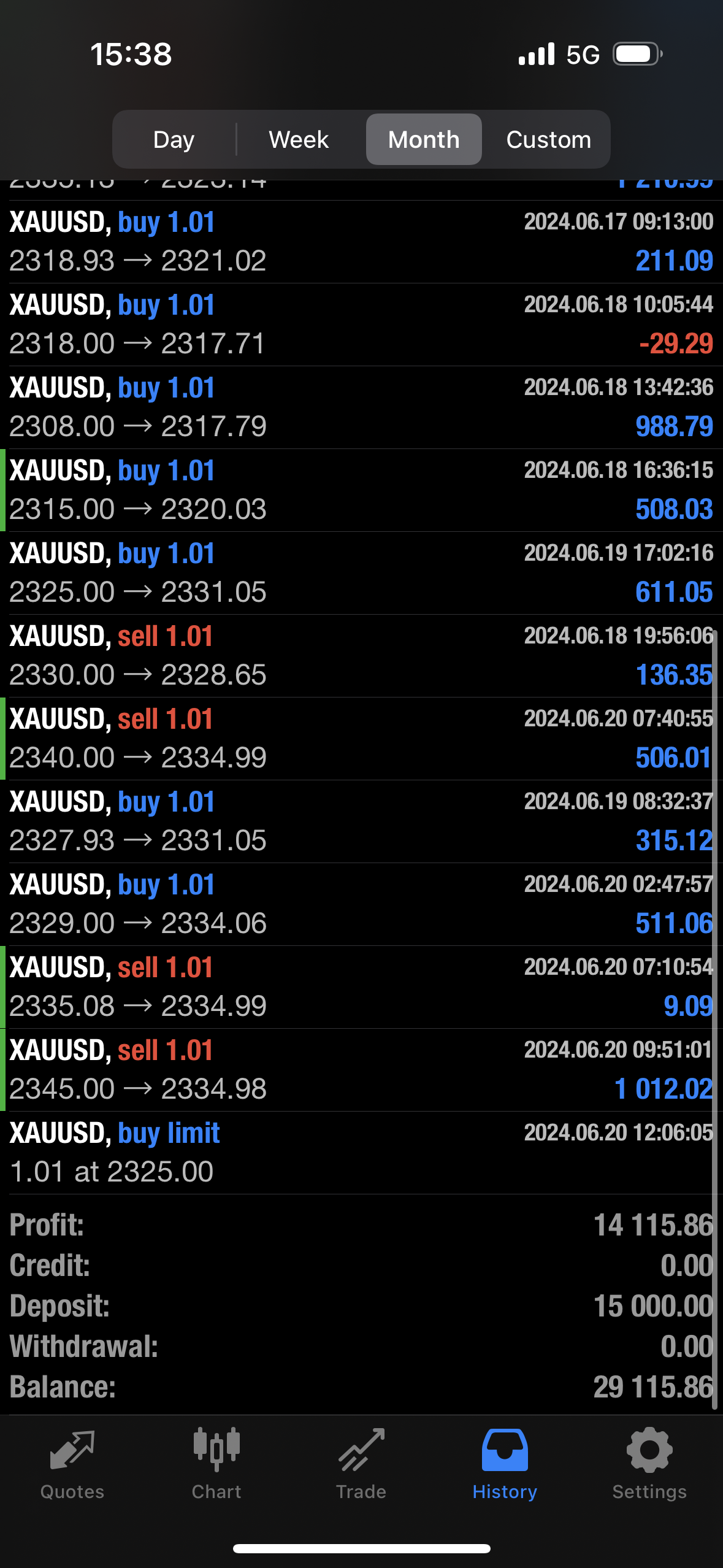Open the Custom period option
Image resolution: width=723 pixels, height=1568 pixels.
pyautogui.click(x=549, y=139)
